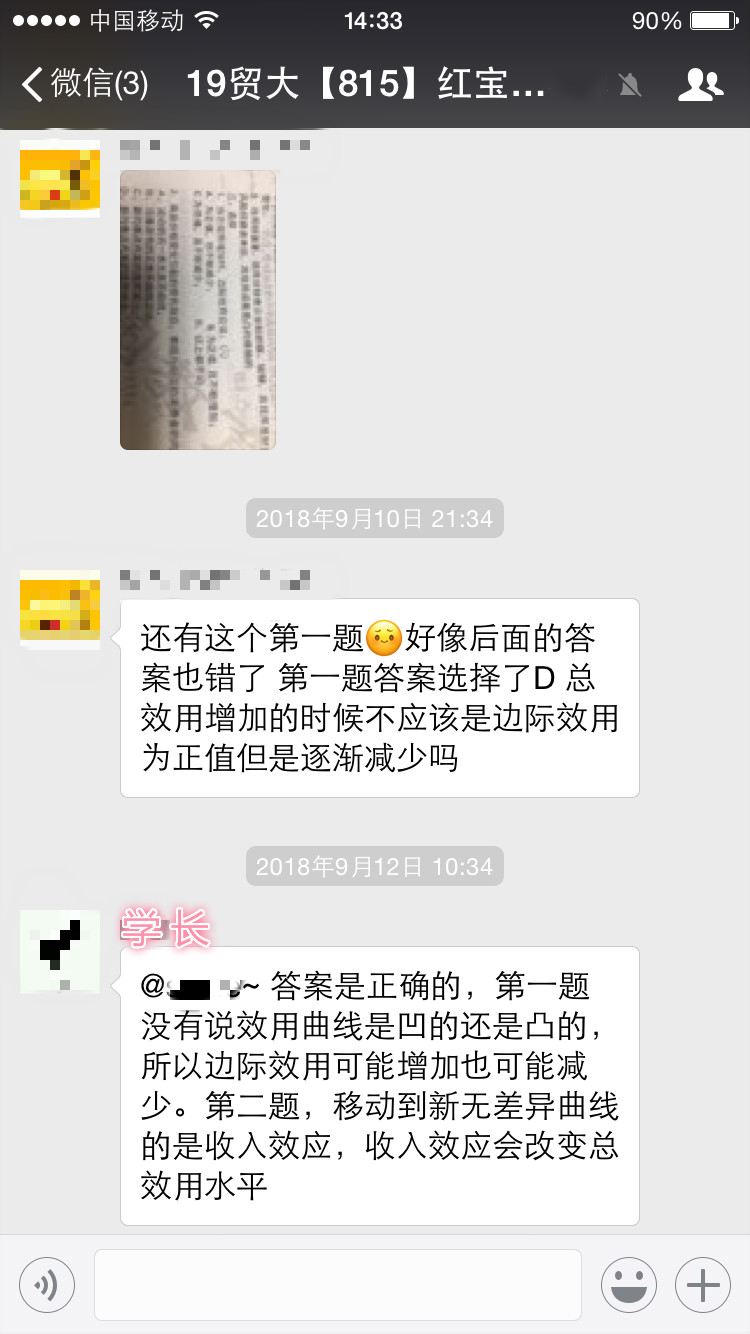
Task: Open the emoji sticker panel
Action: (628, 1285)
